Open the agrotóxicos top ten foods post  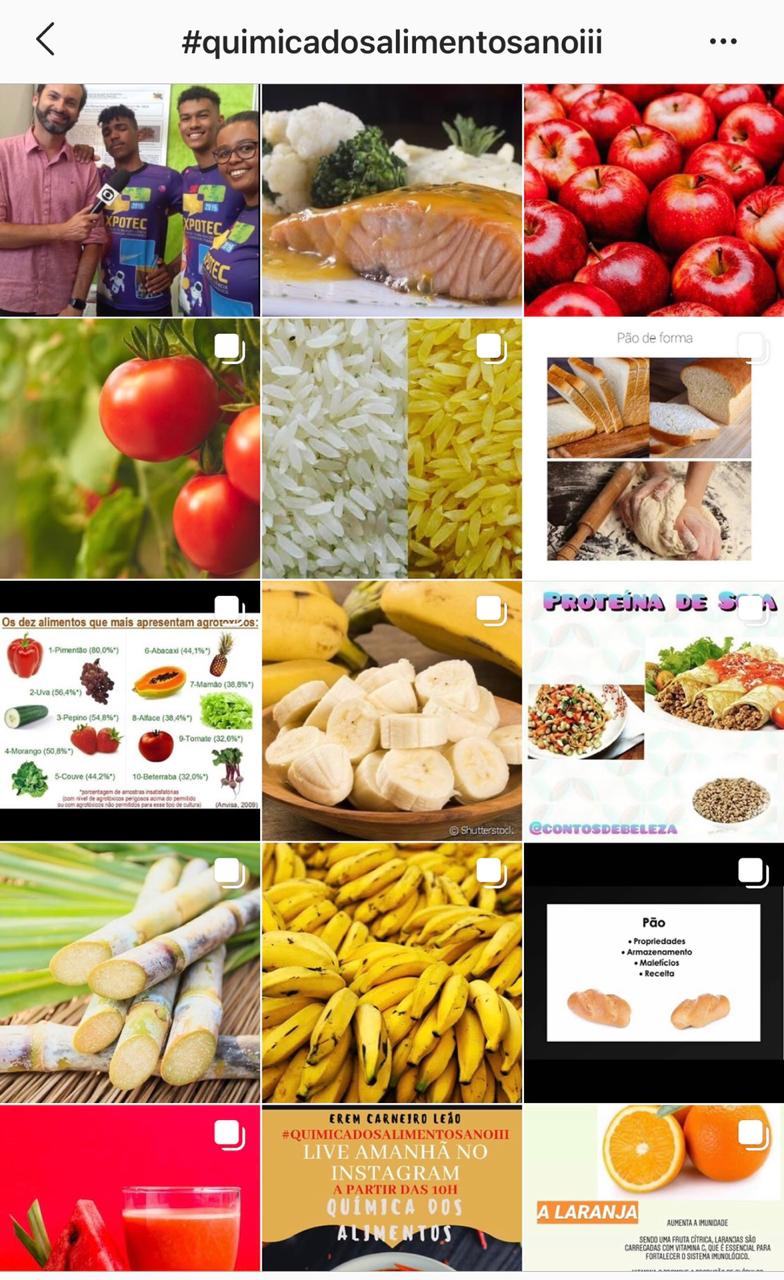129,710
